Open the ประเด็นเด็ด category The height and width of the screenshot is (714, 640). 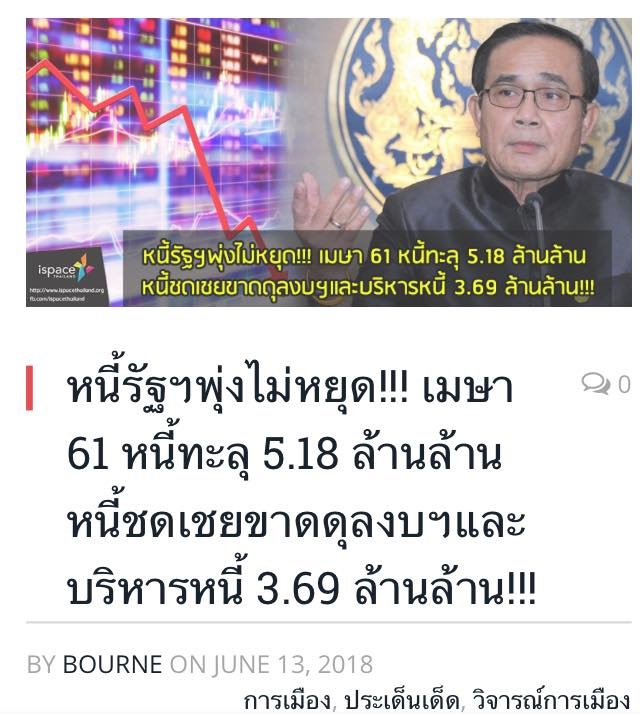[x=401, y=698]
